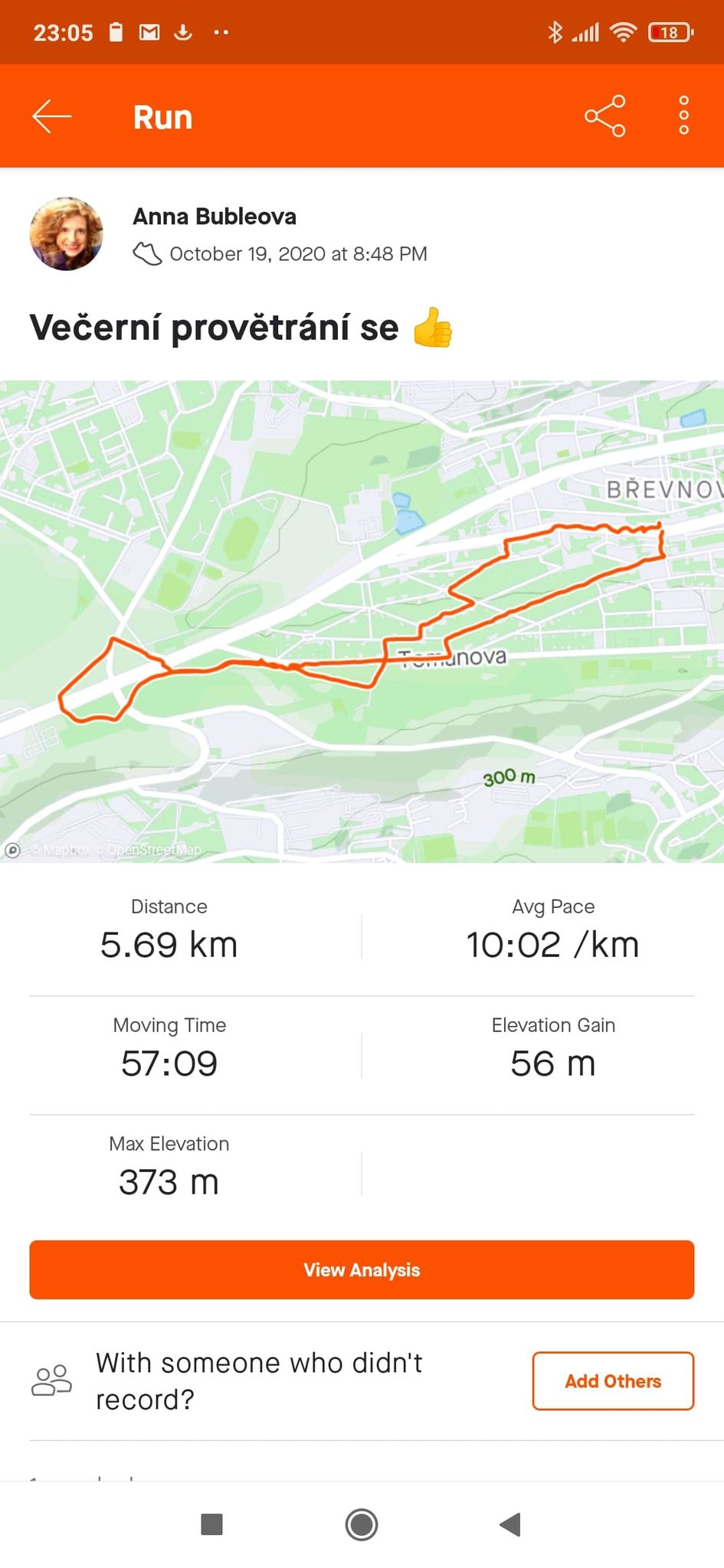Tap Add Others button
This screenshot has width=724, height=1568.
tap(613, 1380)
